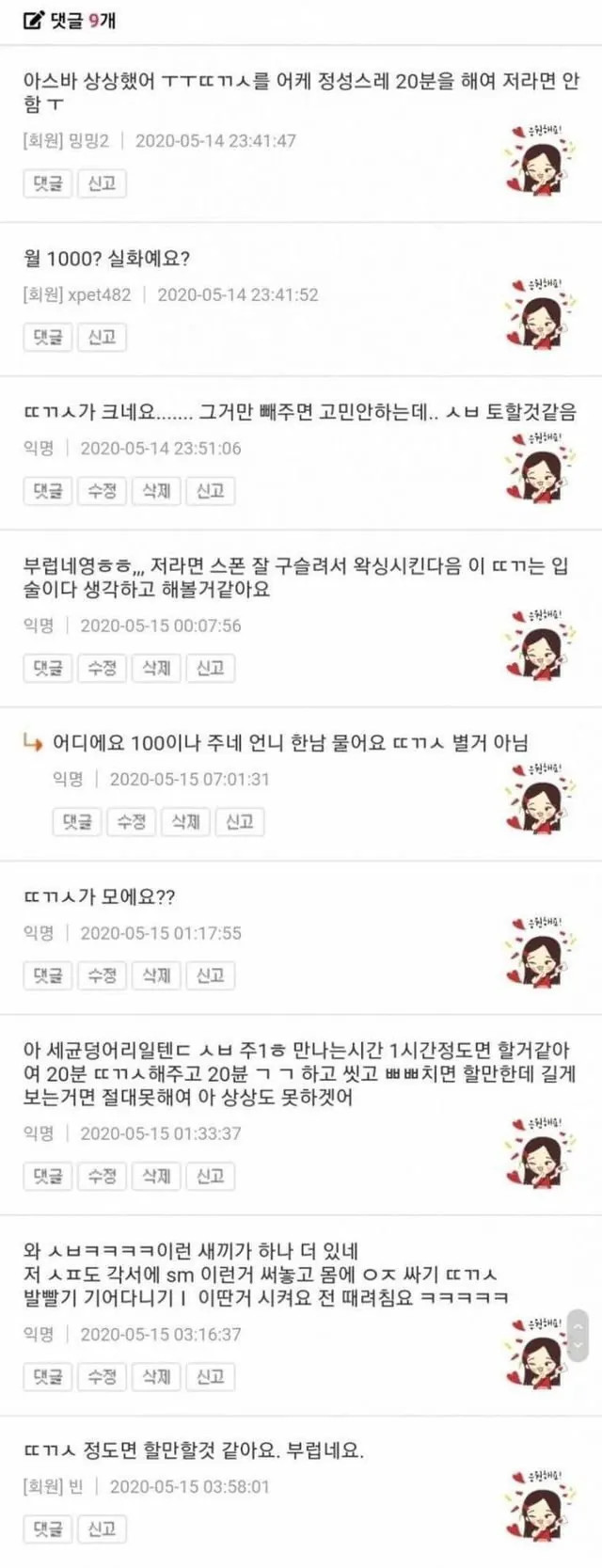Report the comment posted at 00:07:56

click(x=211, y=668)
